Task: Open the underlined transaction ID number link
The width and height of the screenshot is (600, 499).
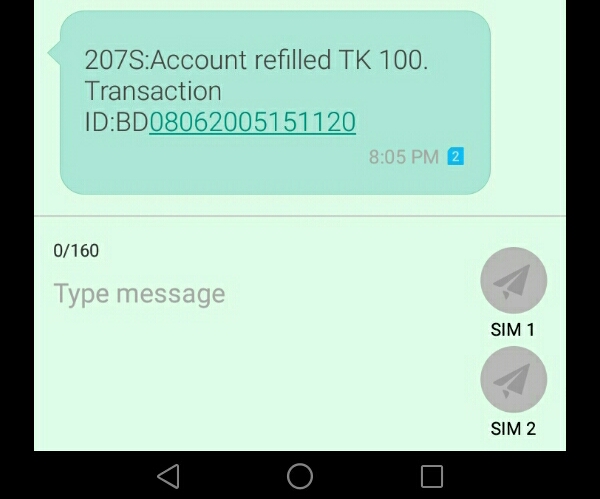Action: coord(252,122)
